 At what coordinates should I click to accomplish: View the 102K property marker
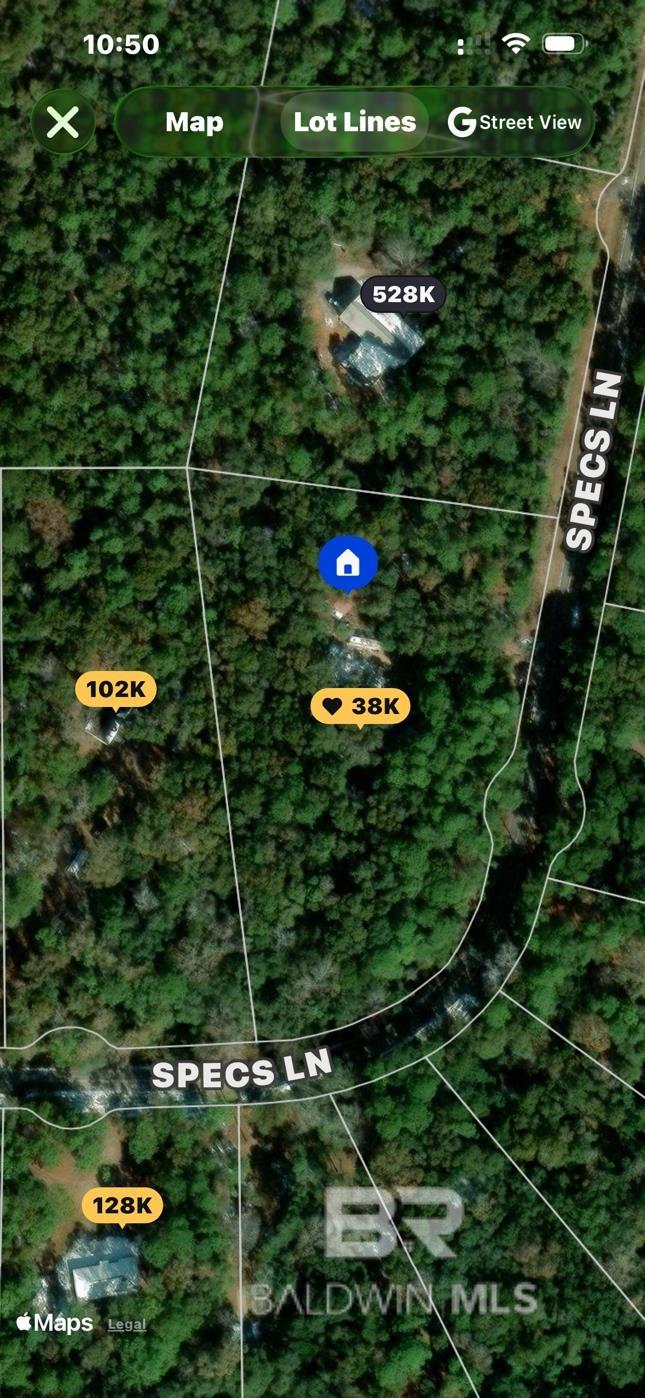pyautogui.click(x=116, y=689)
